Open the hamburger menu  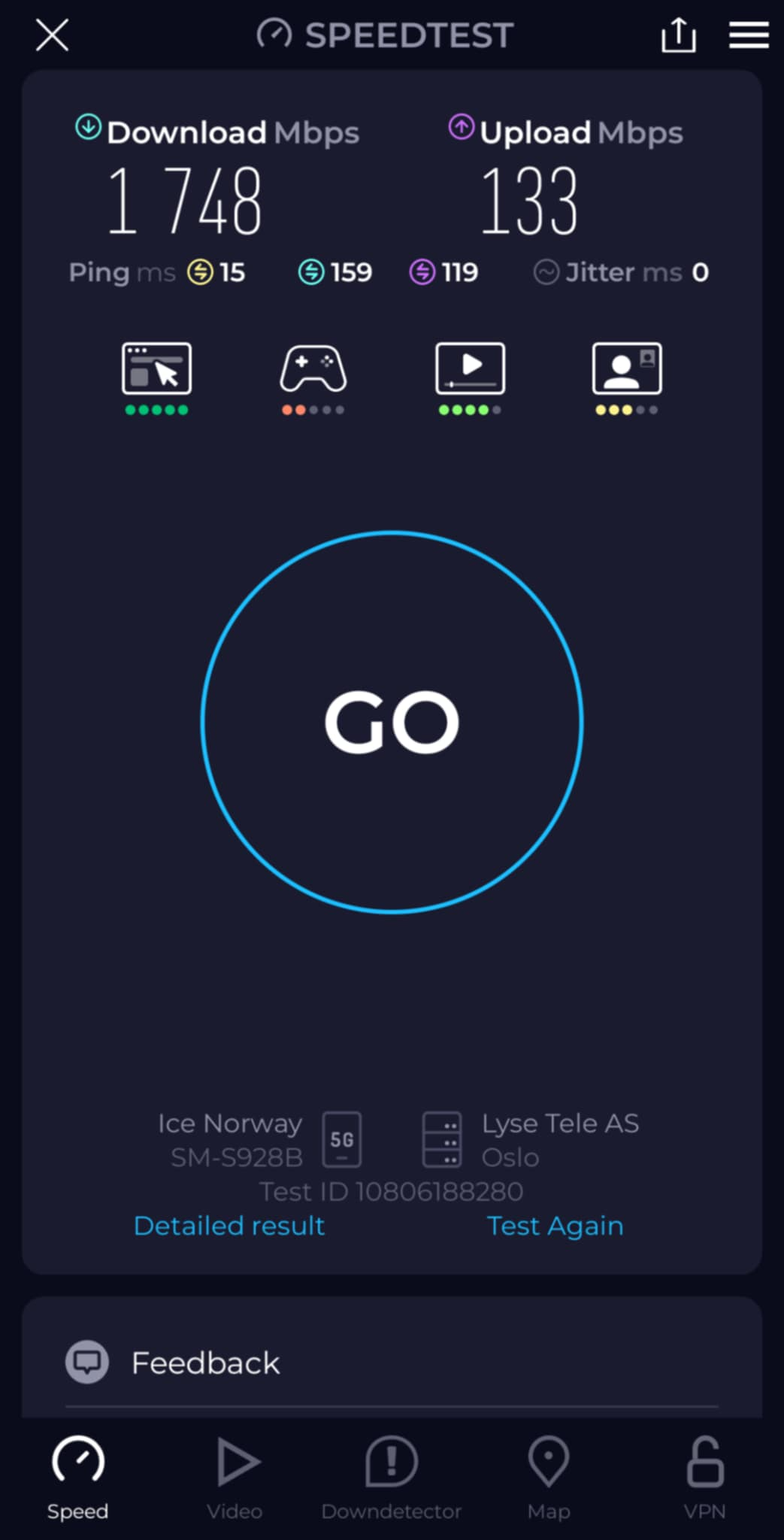749,35
